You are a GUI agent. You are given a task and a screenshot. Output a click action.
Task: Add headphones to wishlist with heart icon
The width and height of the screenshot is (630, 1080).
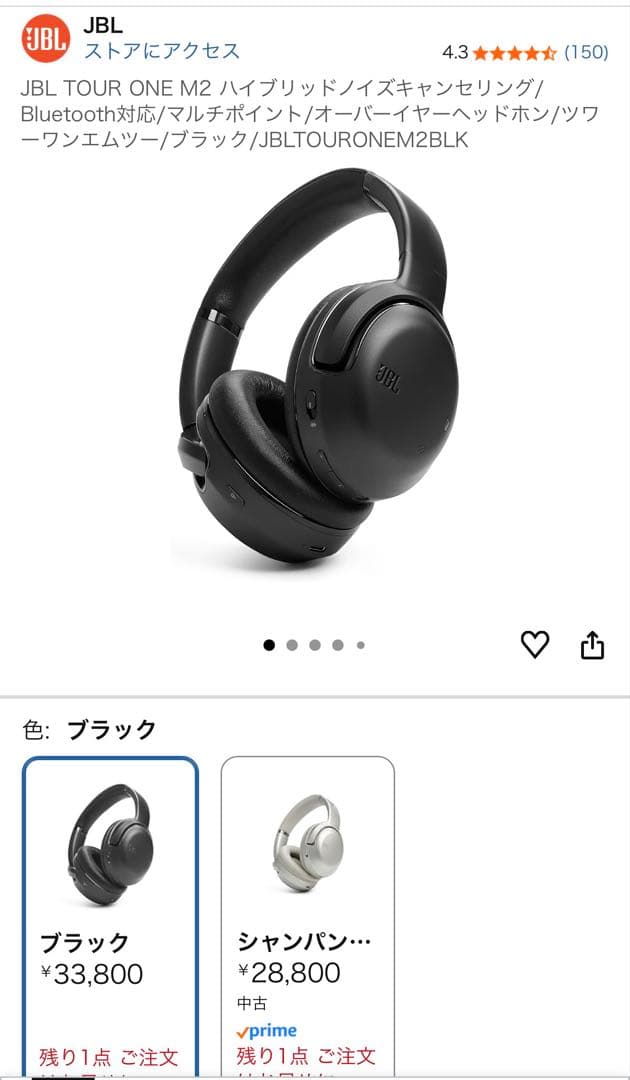coord(535,645)
